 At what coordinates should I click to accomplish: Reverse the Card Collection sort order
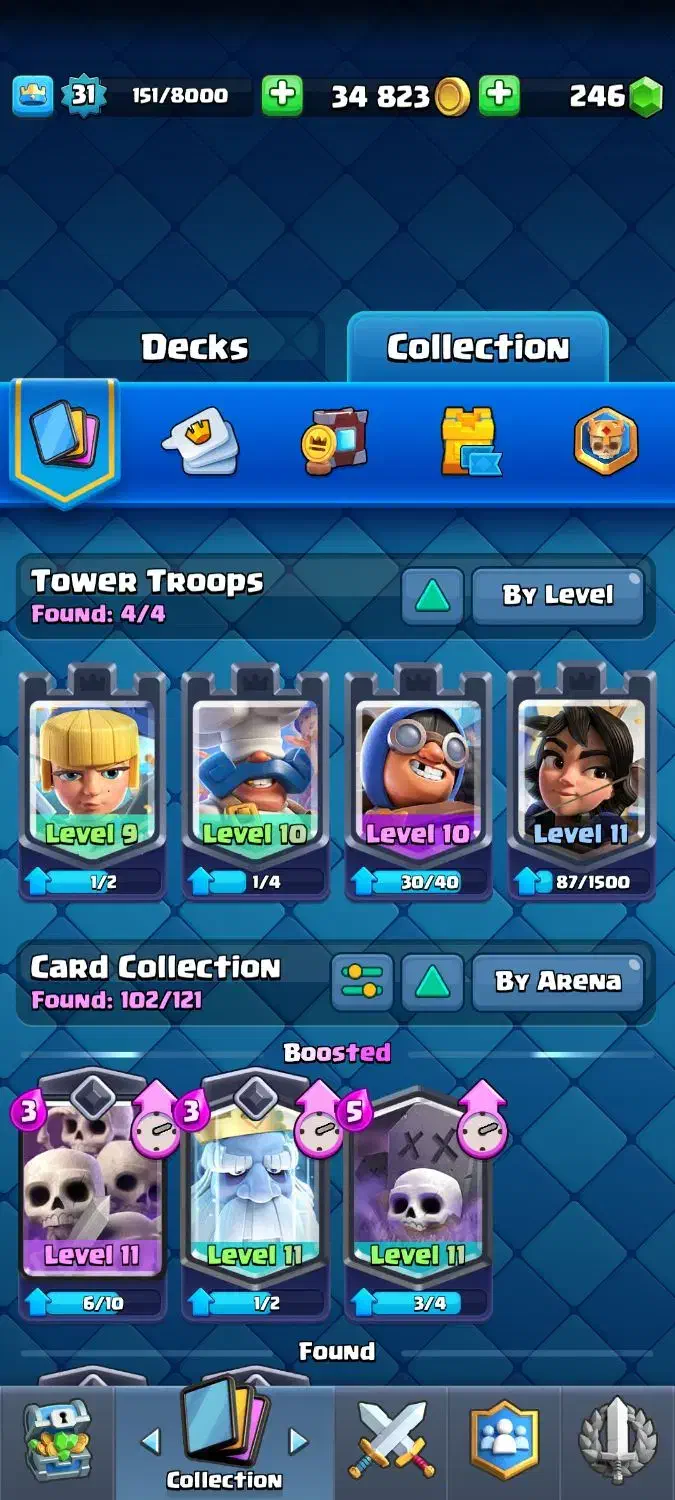coord(432,981)
